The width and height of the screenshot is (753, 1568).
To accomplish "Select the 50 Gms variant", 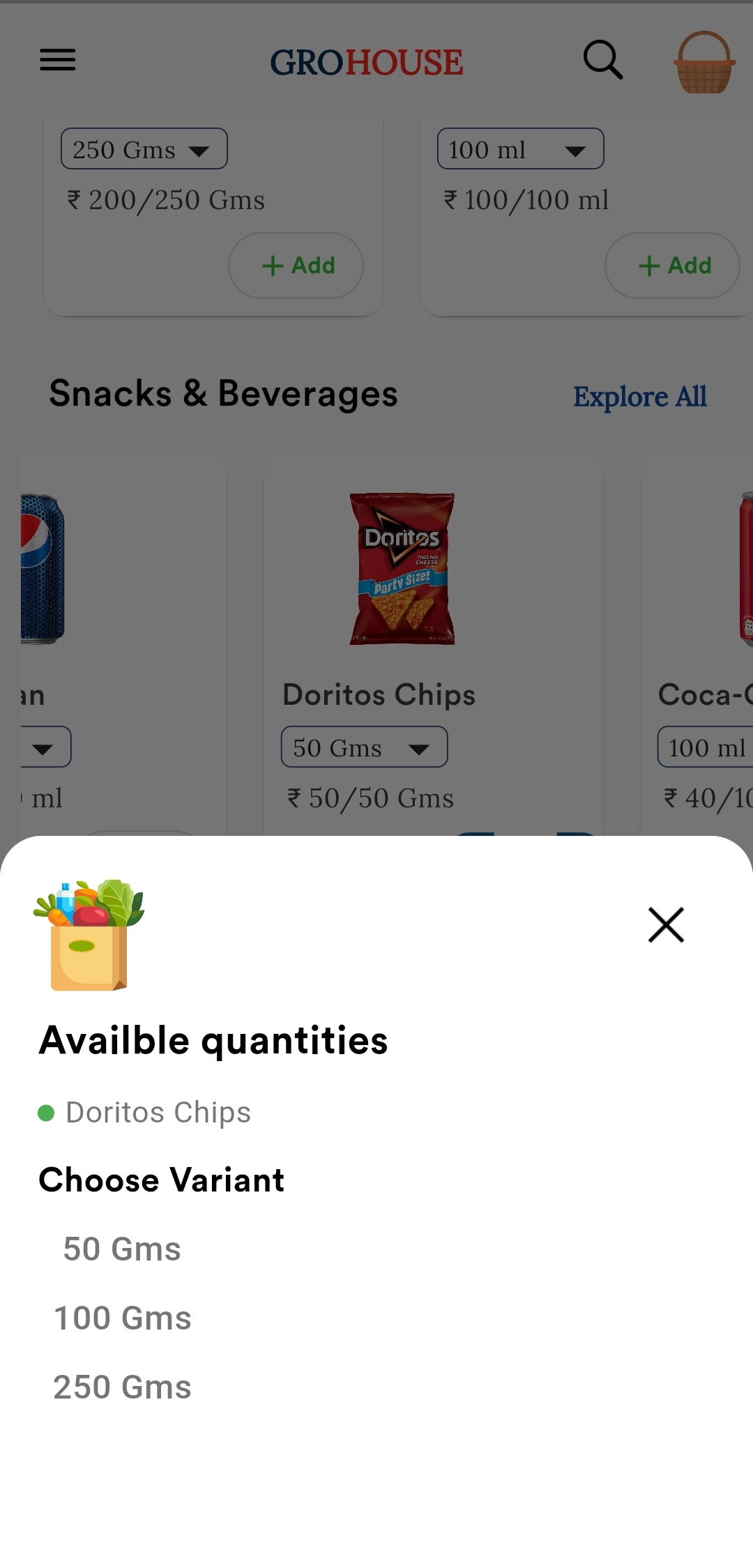I will (121, 1248).
